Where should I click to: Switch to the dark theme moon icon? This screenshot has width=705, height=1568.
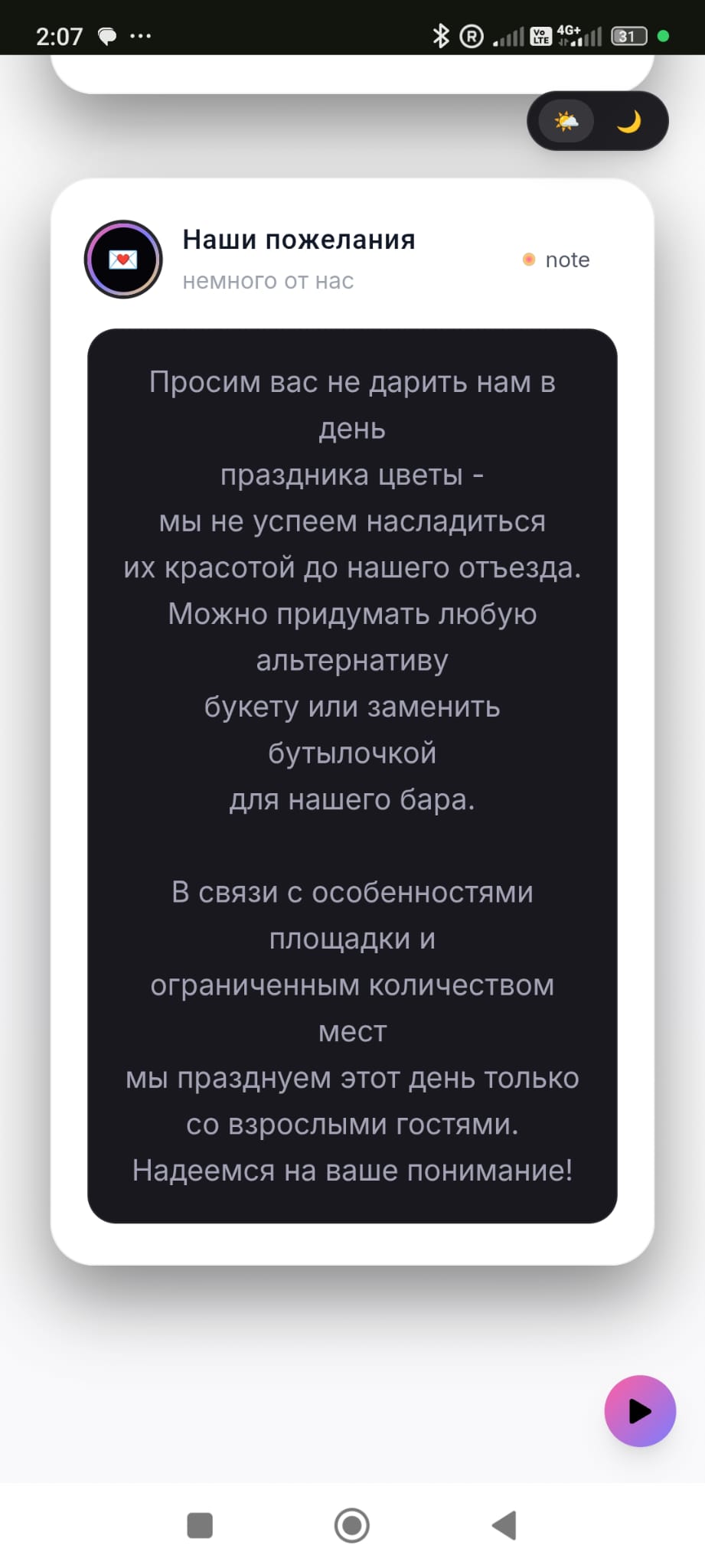628,121
